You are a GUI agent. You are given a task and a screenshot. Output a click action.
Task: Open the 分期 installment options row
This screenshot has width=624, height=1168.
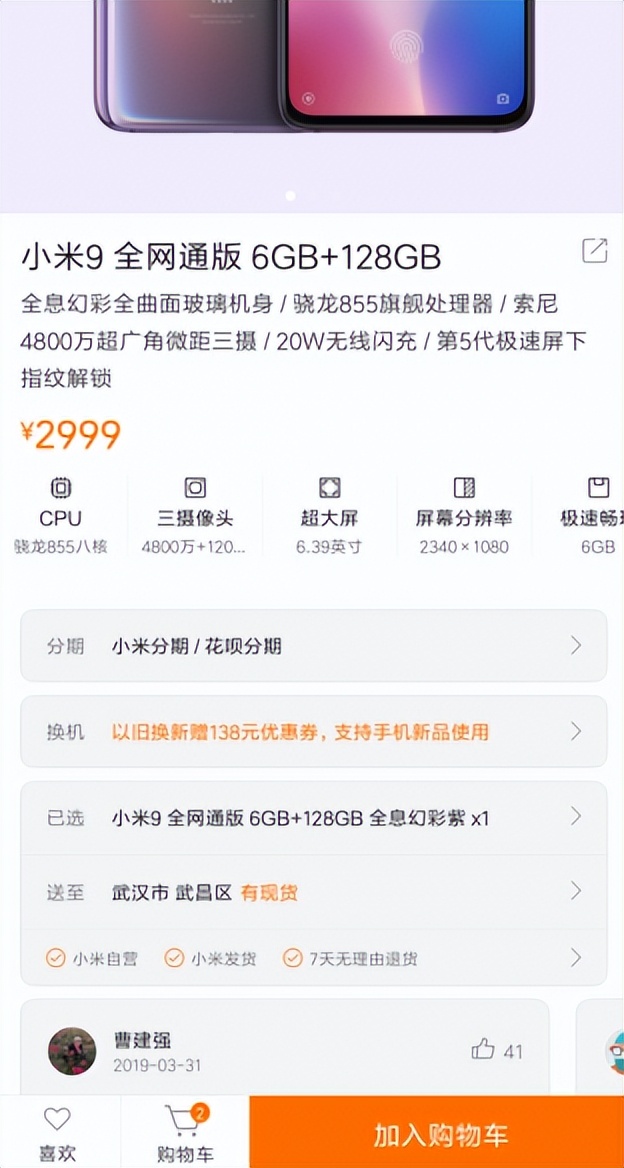(313, 646)
